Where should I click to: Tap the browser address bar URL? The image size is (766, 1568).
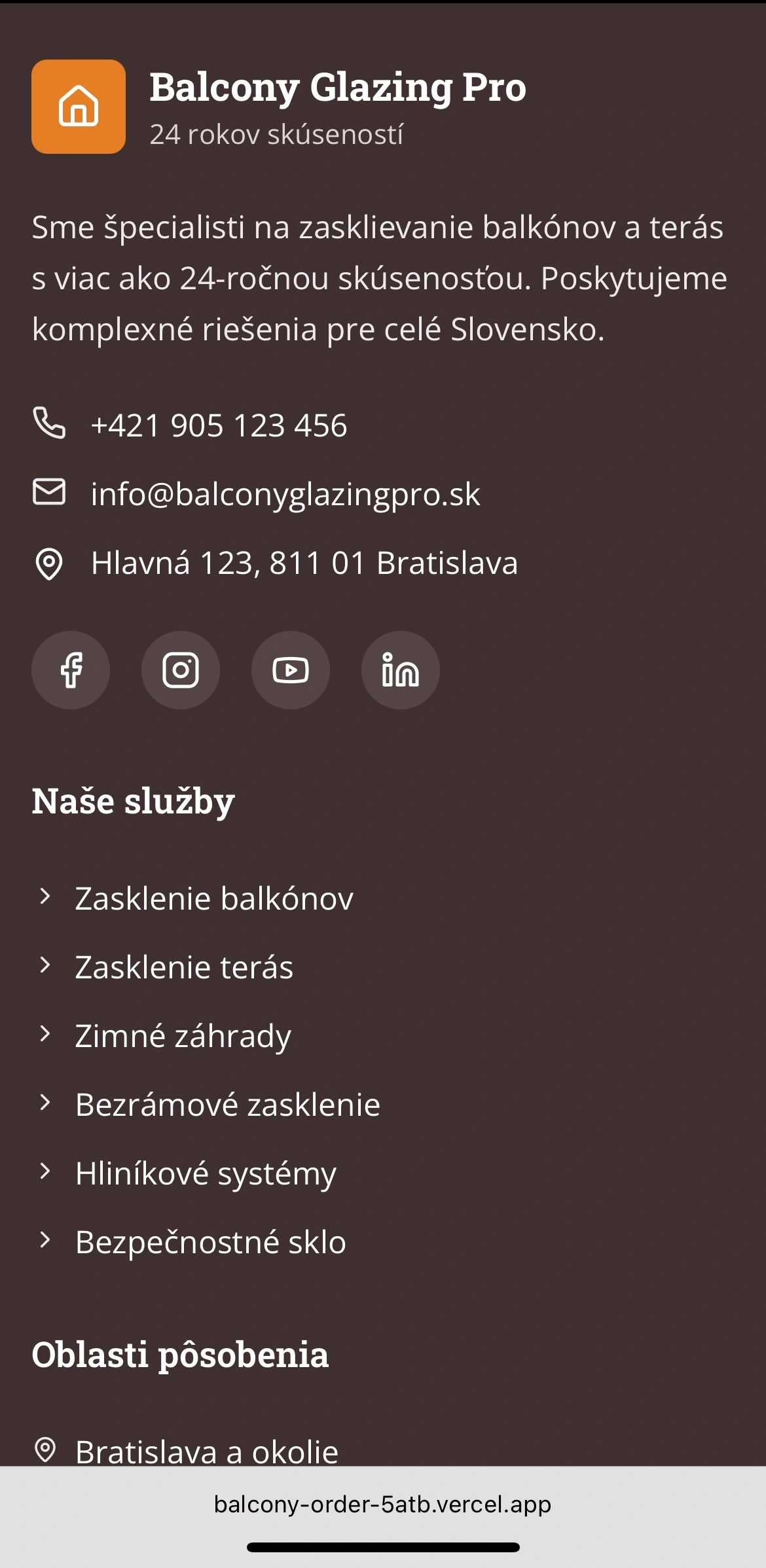tap(382, 1505)
